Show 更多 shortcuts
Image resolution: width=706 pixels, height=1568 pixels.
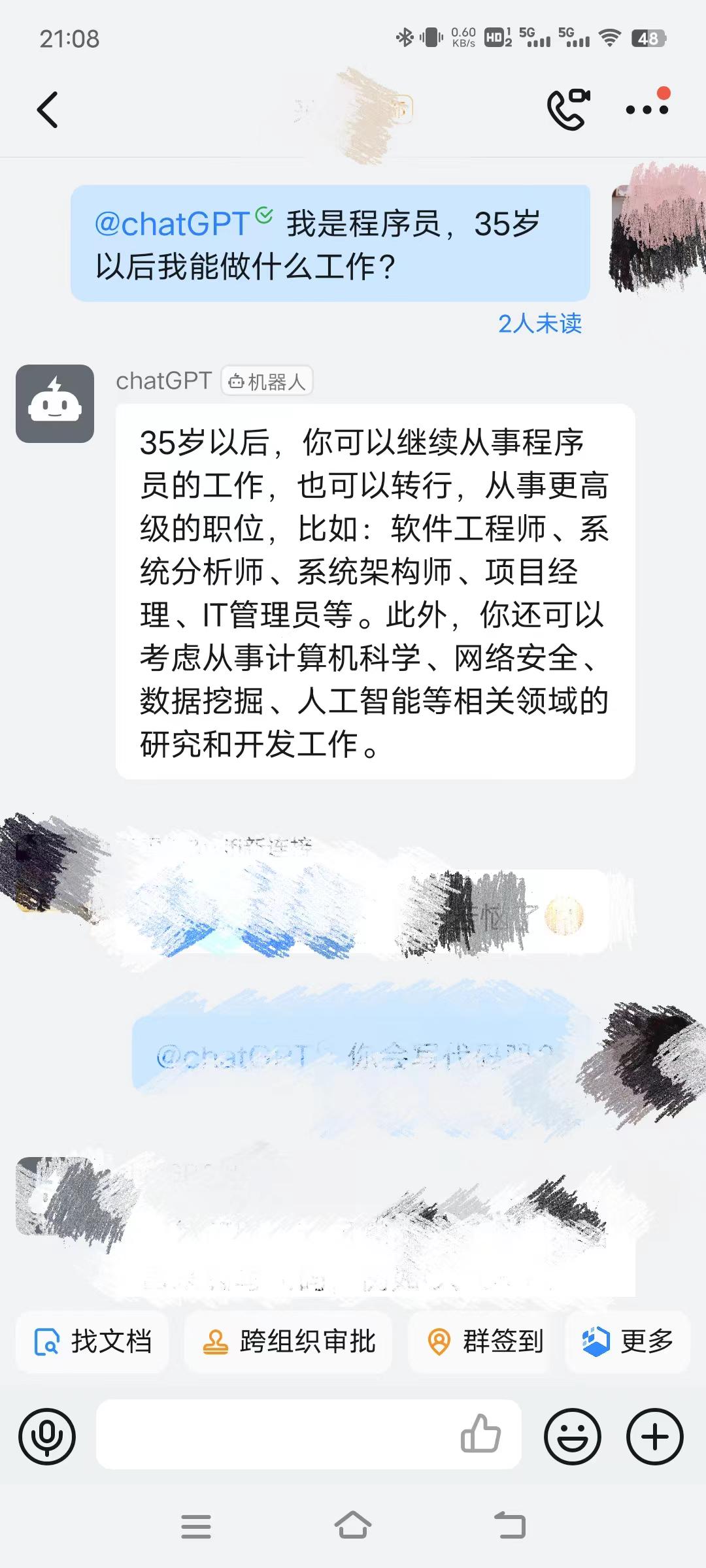coord(628,1342)
